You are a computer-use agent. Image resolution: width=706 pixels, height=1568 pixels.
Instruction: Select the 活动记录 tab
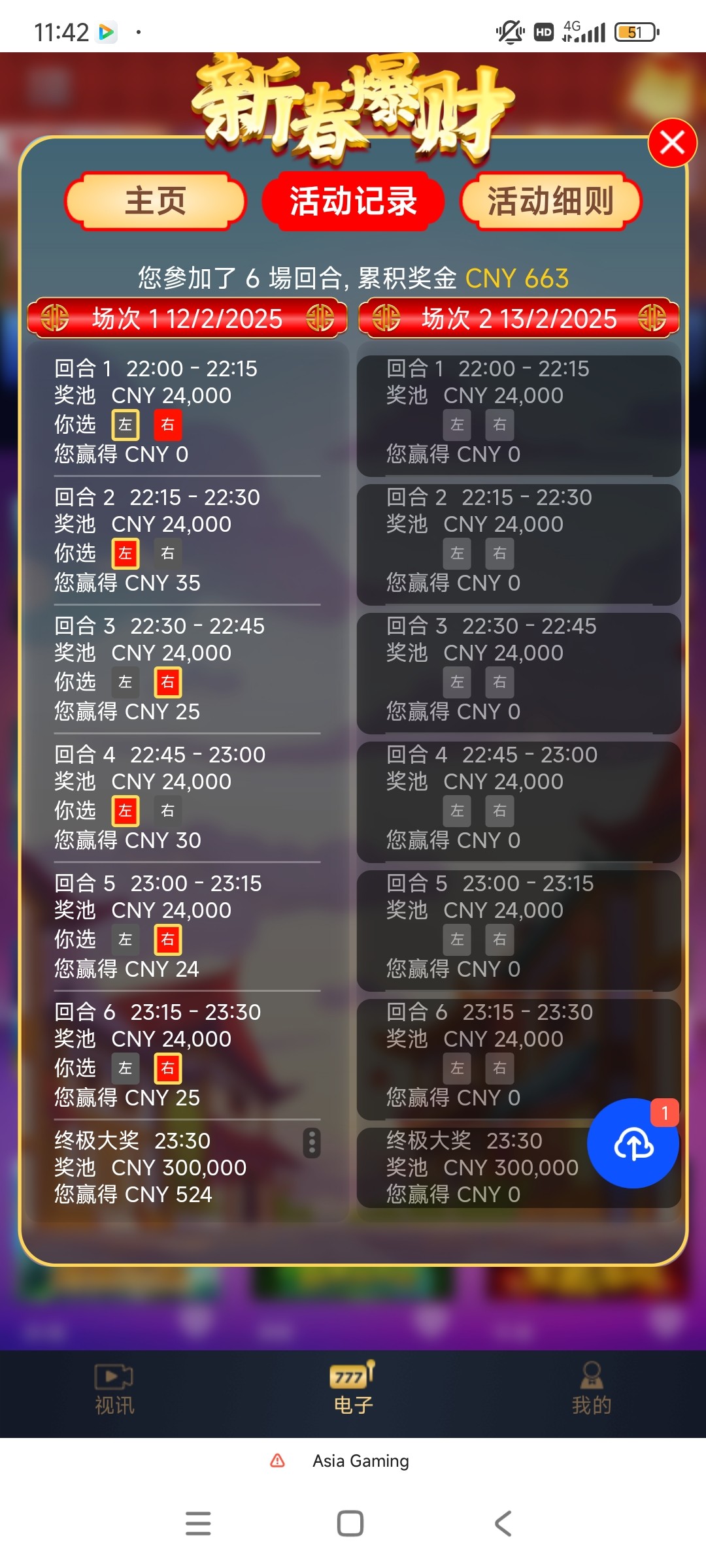(x=353, y=201)
